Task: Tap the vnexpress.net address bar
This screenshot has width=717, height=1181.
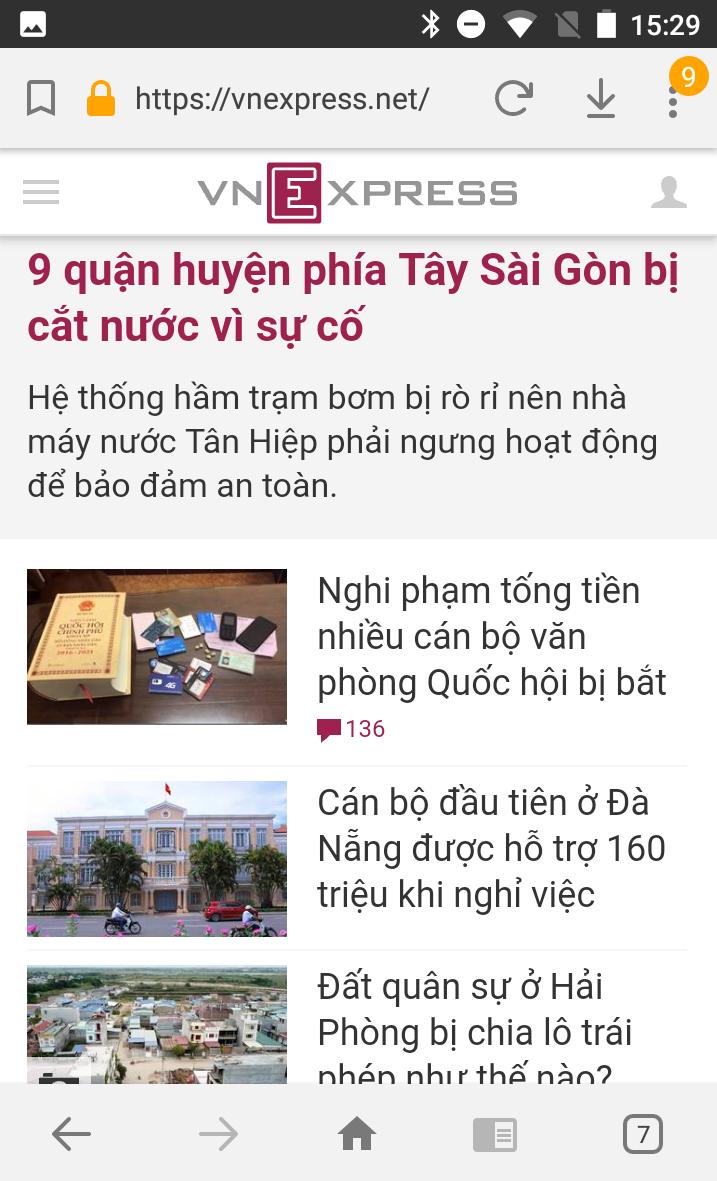Action: (x=281, y=99)
